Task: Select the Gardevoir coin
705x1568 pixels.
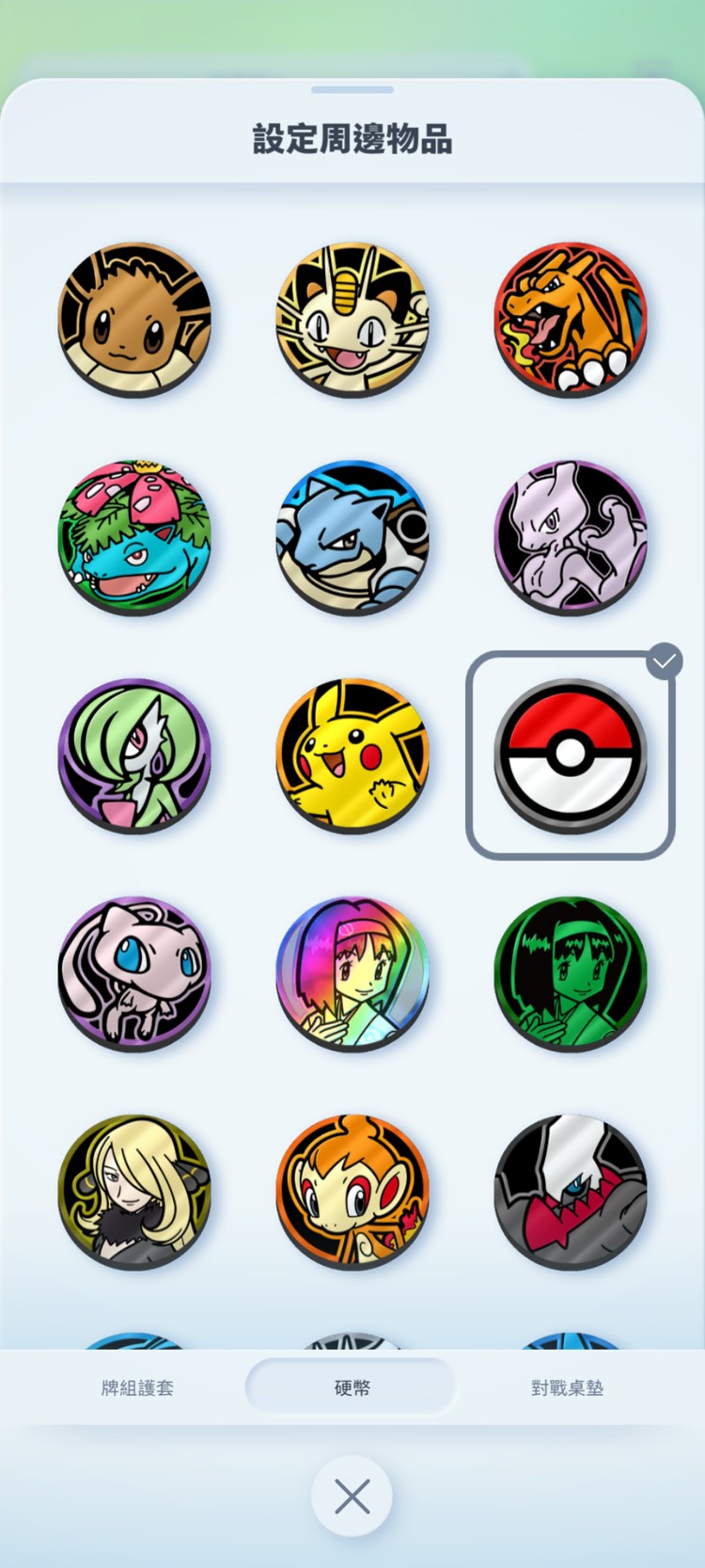Action: click(134, 755)
